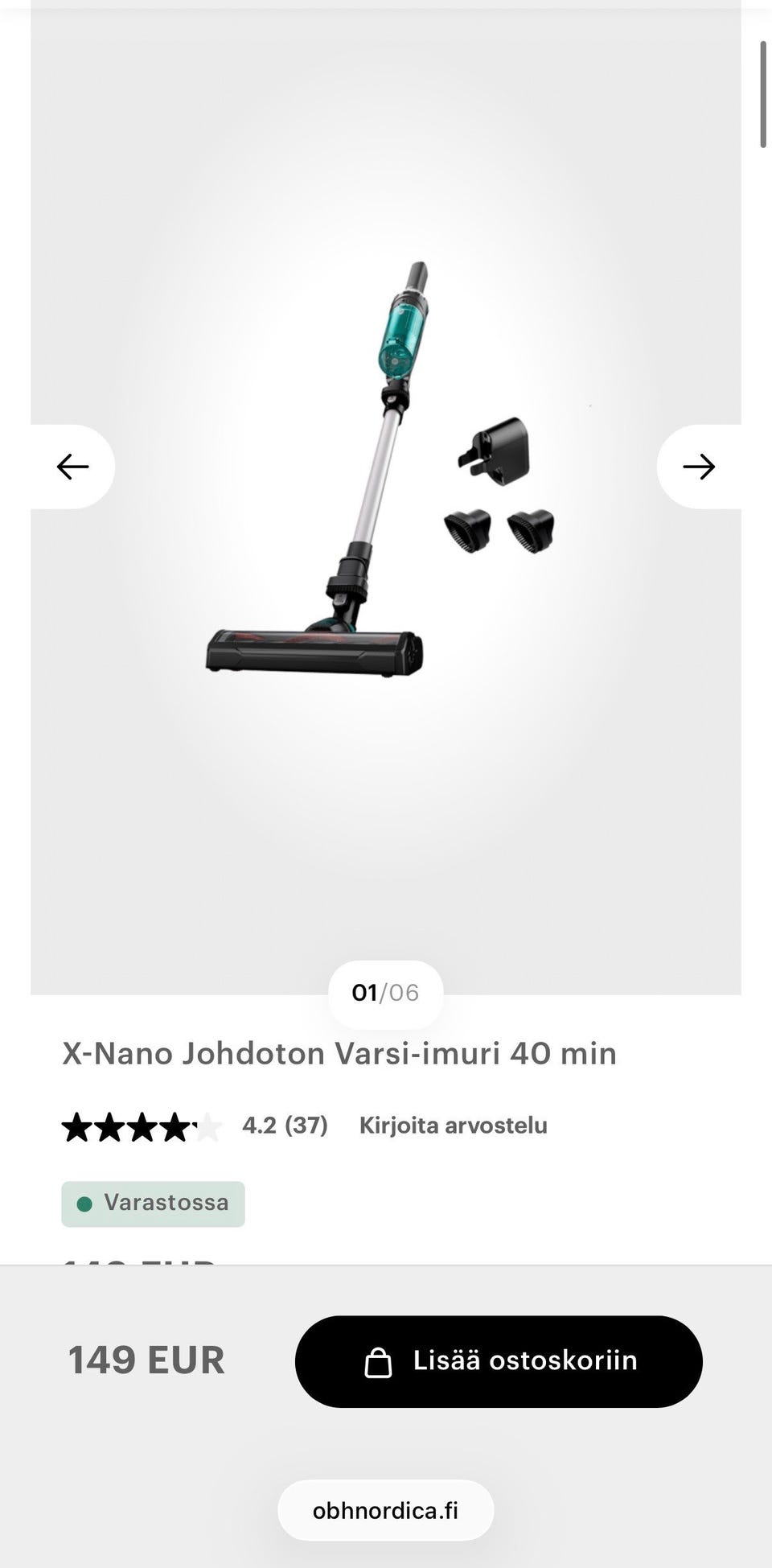Image resolution: width=772 pixels, height=1568 pixels.
Task: Open Kirjoita arvostelu to write a review
Action: [x=453, y=1126]
